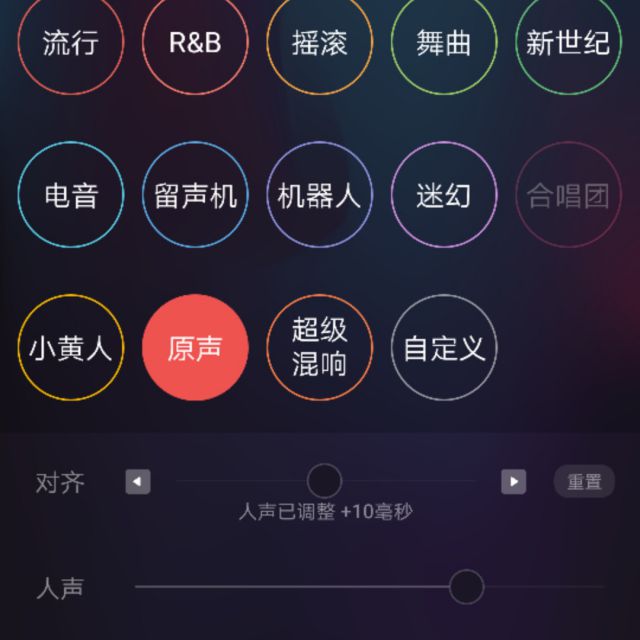Select the 新世纪 effect

coord(567,43)
